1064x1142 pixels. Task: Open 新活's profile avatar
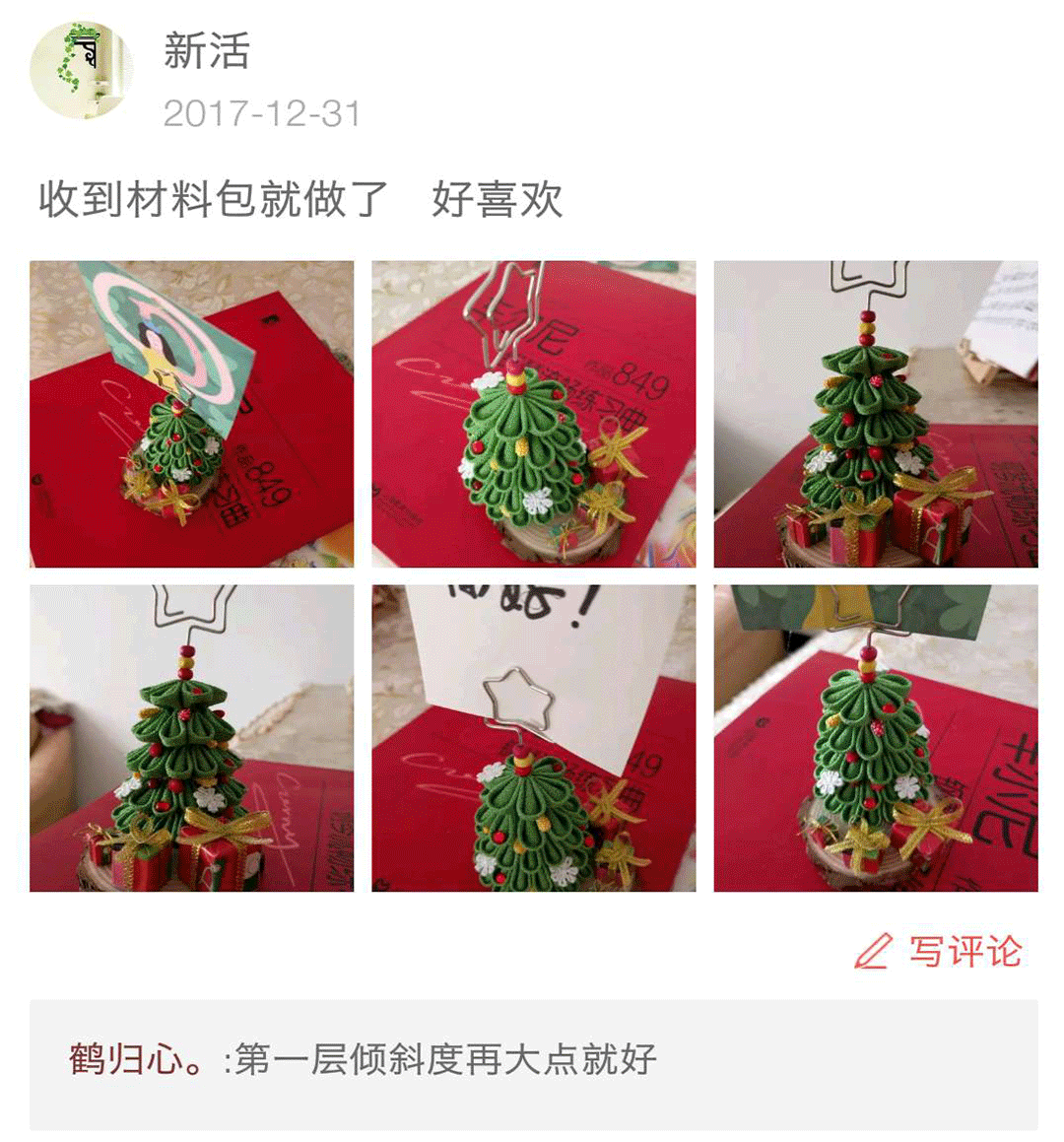[82, 71]
